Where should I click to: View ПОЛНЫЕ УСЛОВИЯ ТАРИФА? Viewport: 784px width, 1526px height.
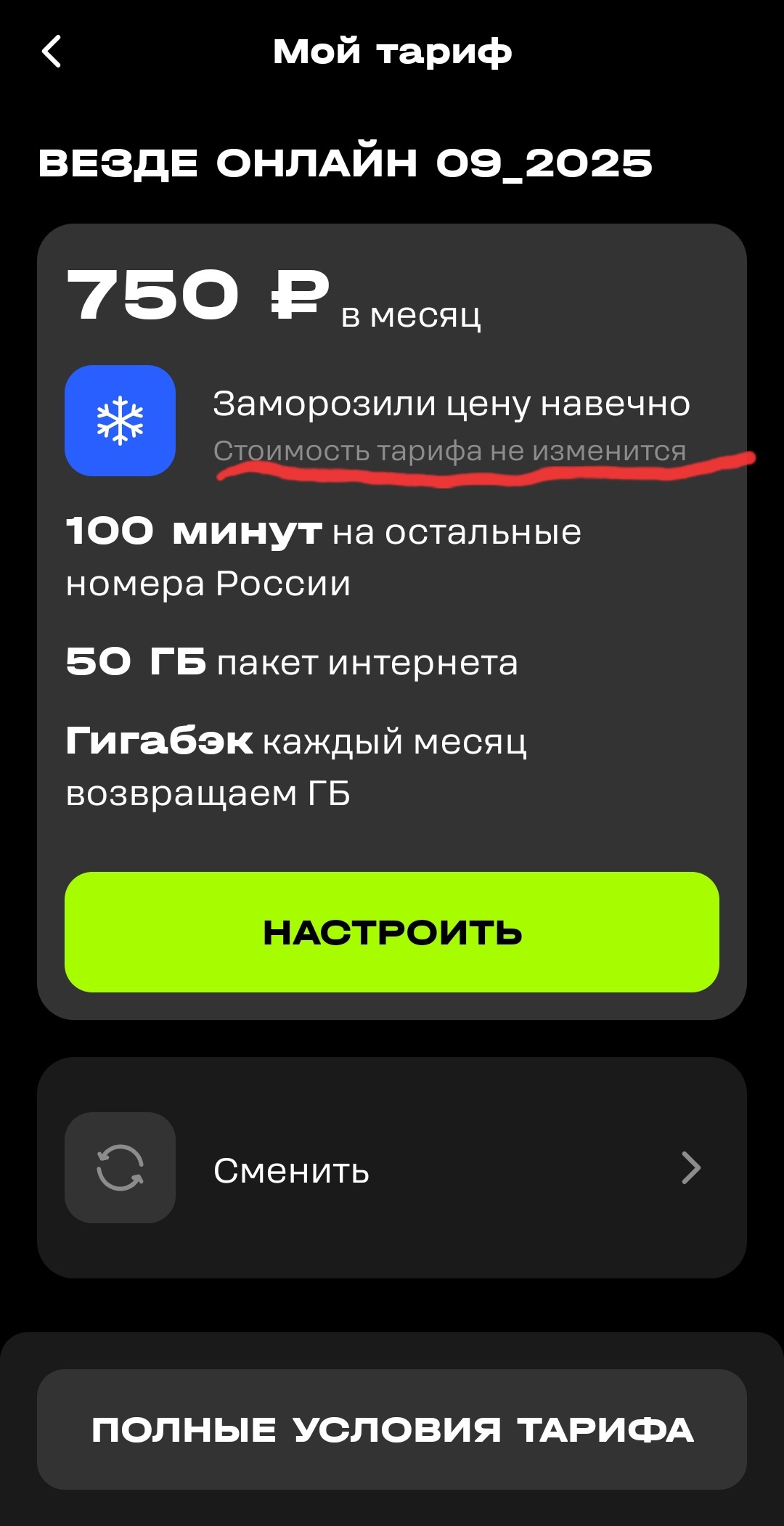392,1429
